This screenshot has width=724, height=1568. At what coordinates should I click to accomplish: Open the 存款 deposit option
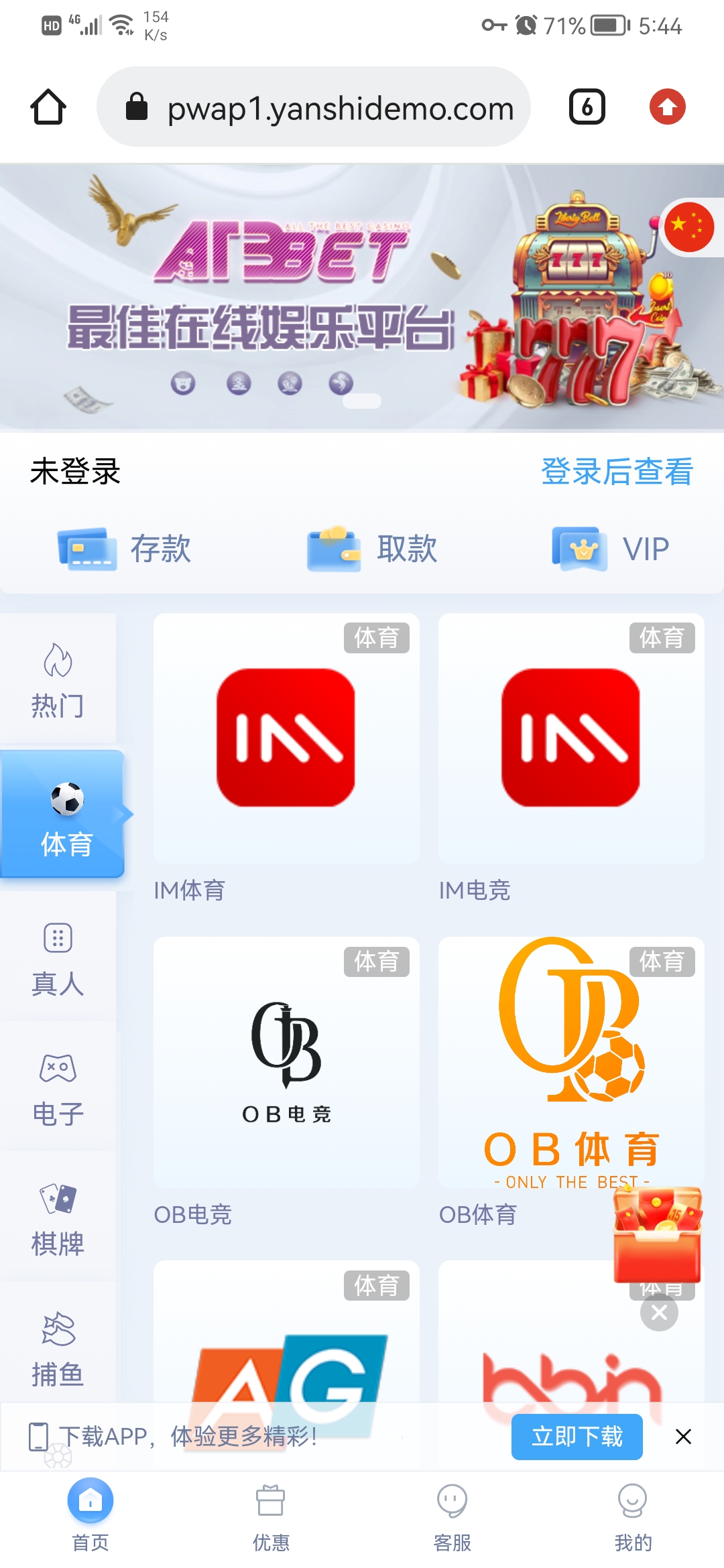[x=125, y=549]
